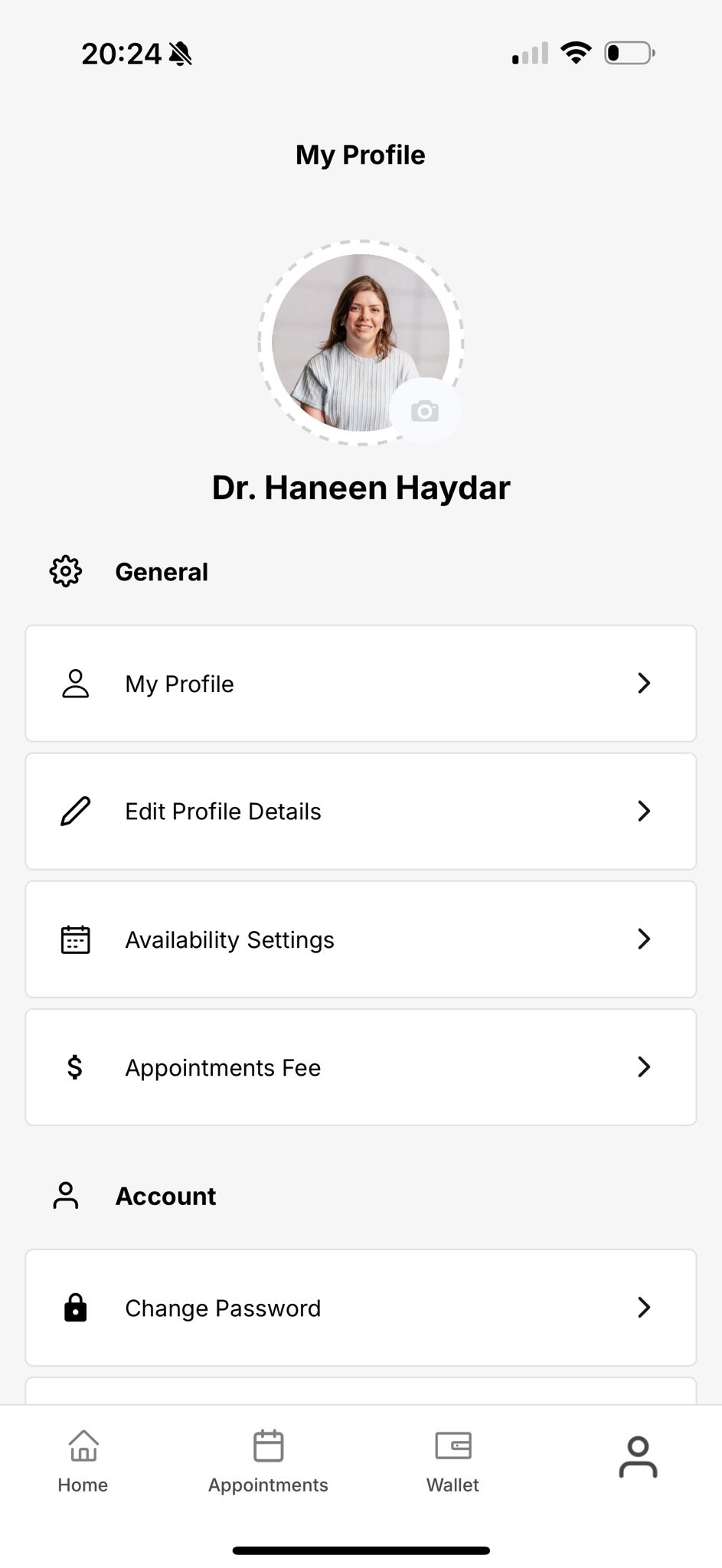This screenshot has width=722, height=1568.
Task: Select Change Password
Action: click(361, 1307)
